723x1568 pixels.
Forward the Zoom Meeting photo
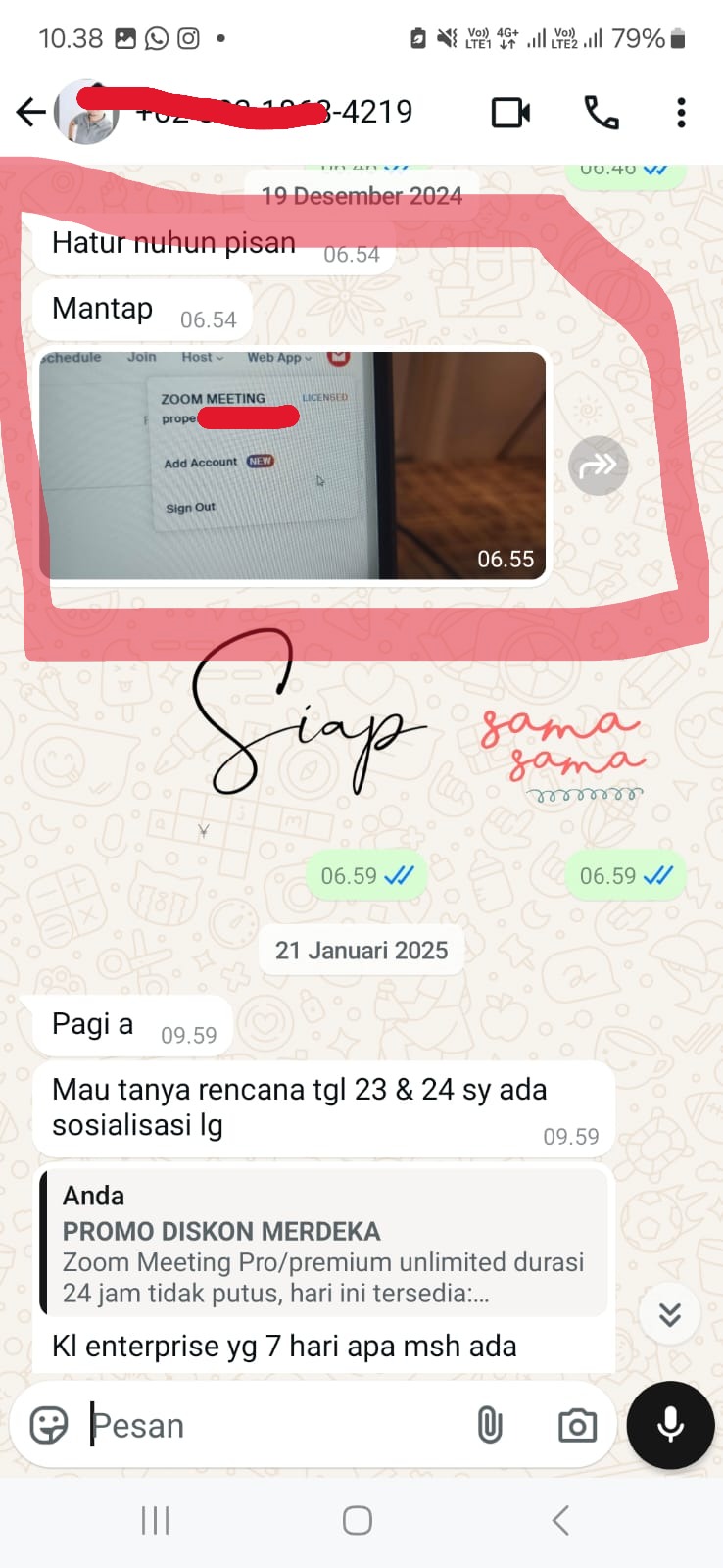click(598, 465)
